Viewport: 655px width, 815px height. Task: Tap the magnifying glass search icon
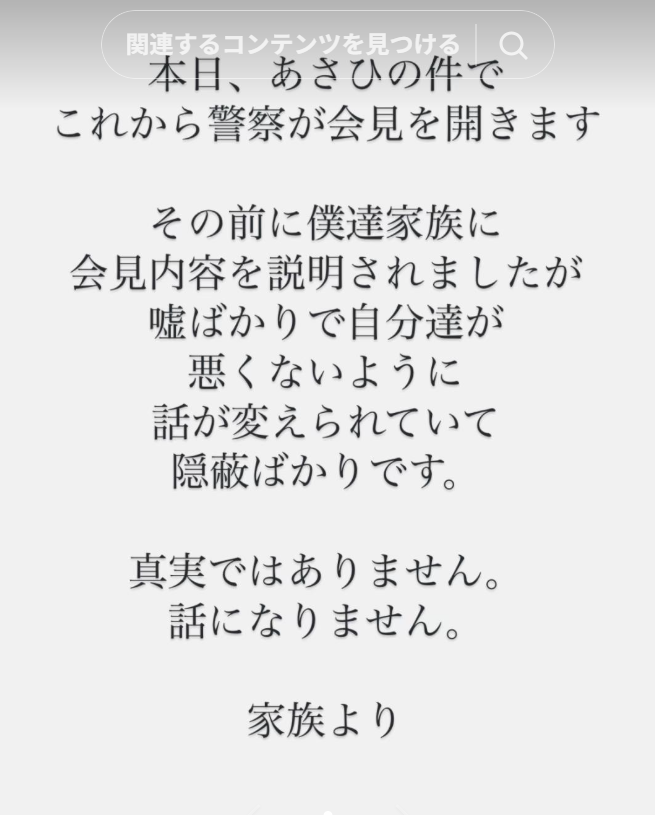pos(513,45)
